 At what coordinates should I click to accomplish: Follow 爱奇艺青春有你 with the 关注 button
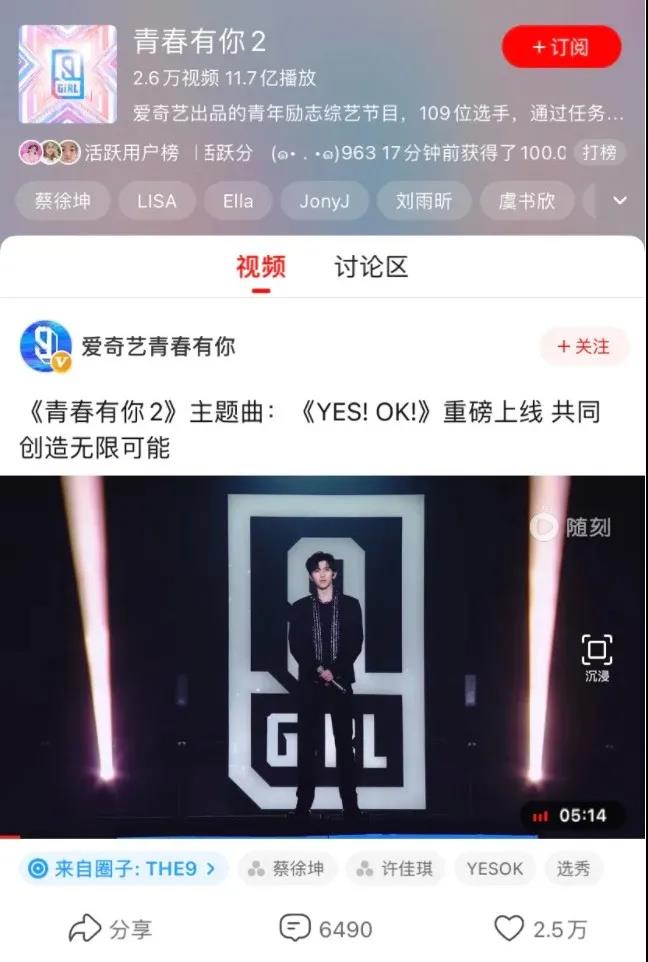click(584, 346)
